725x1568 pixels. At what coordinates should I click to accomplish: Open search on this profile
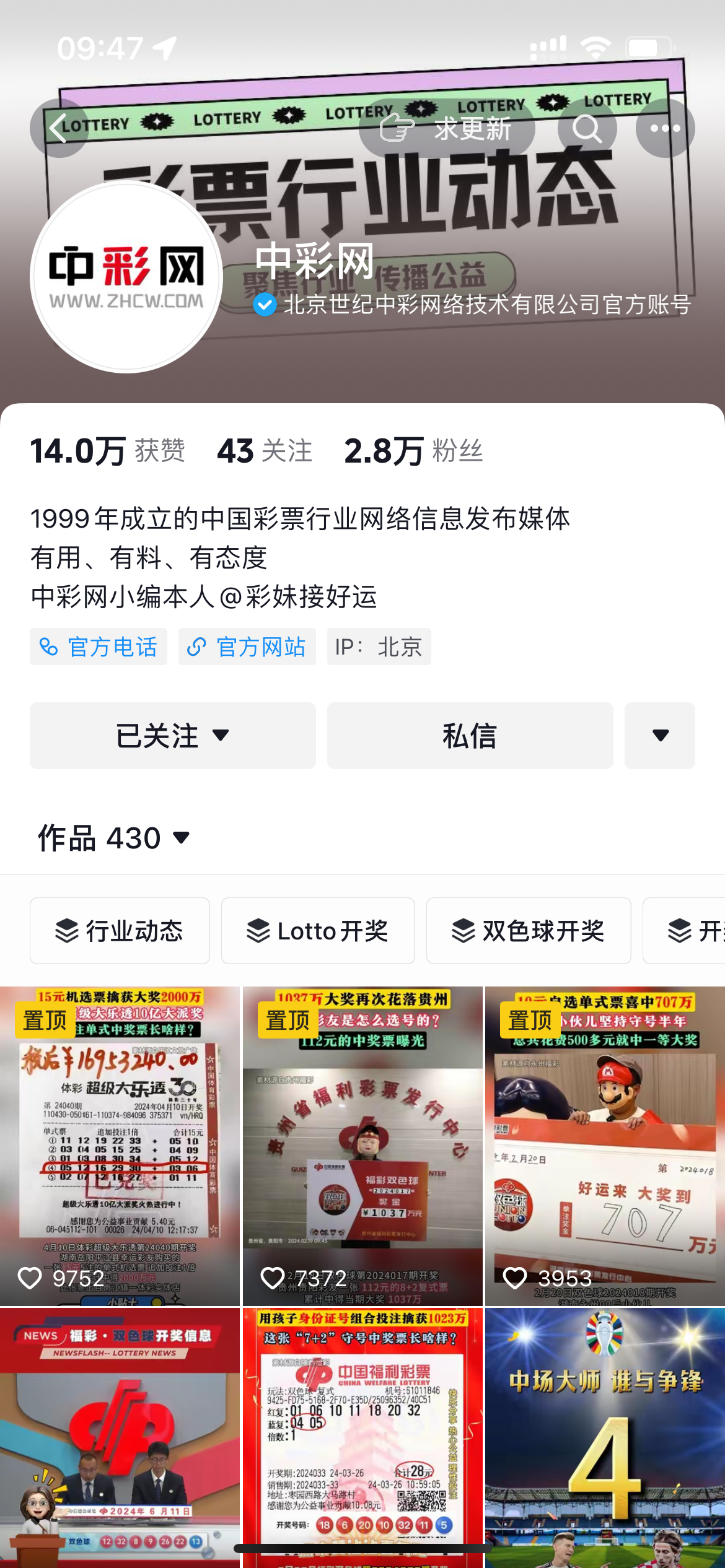tap(586, 128)
